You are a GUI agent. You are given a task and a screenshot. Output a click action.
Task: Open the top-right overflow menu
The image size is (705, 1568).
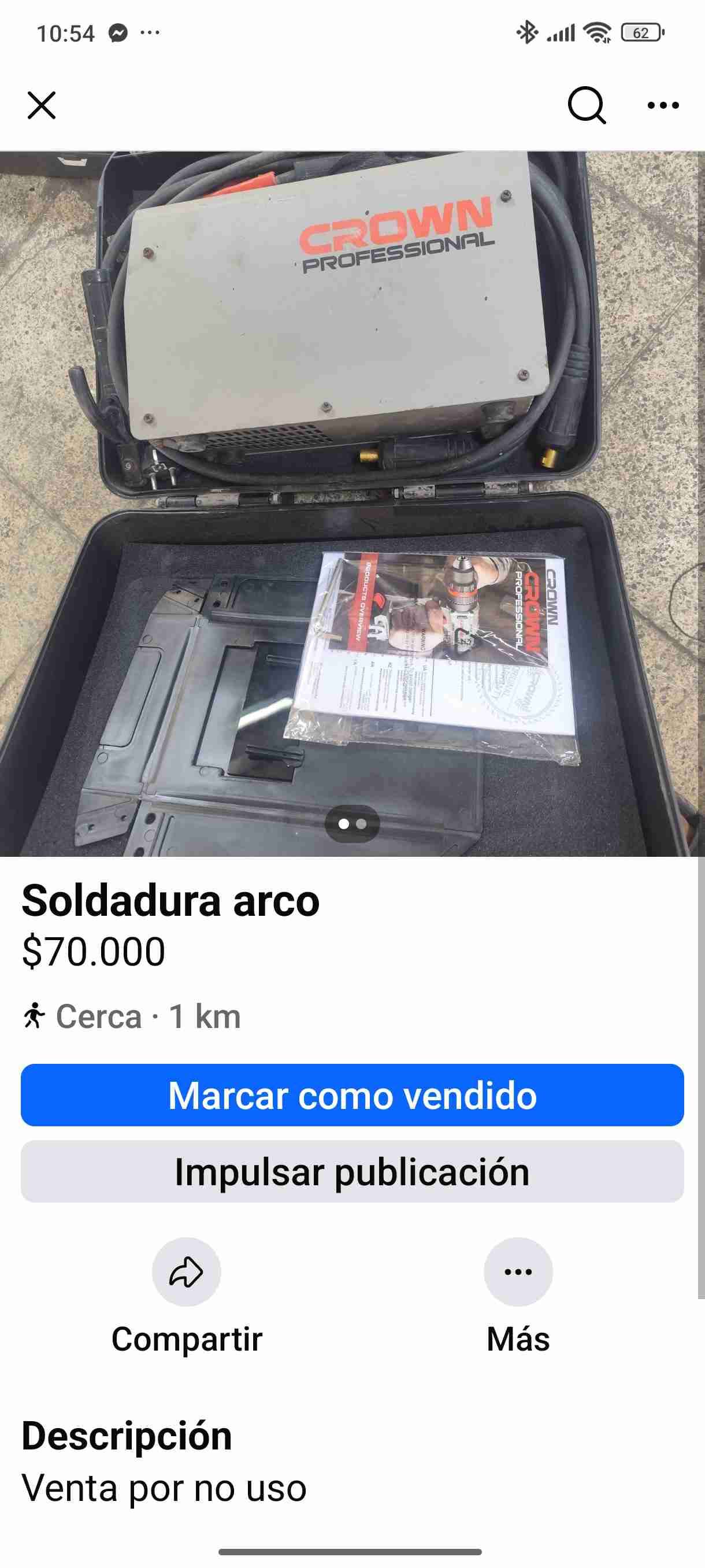pos(662,105)
